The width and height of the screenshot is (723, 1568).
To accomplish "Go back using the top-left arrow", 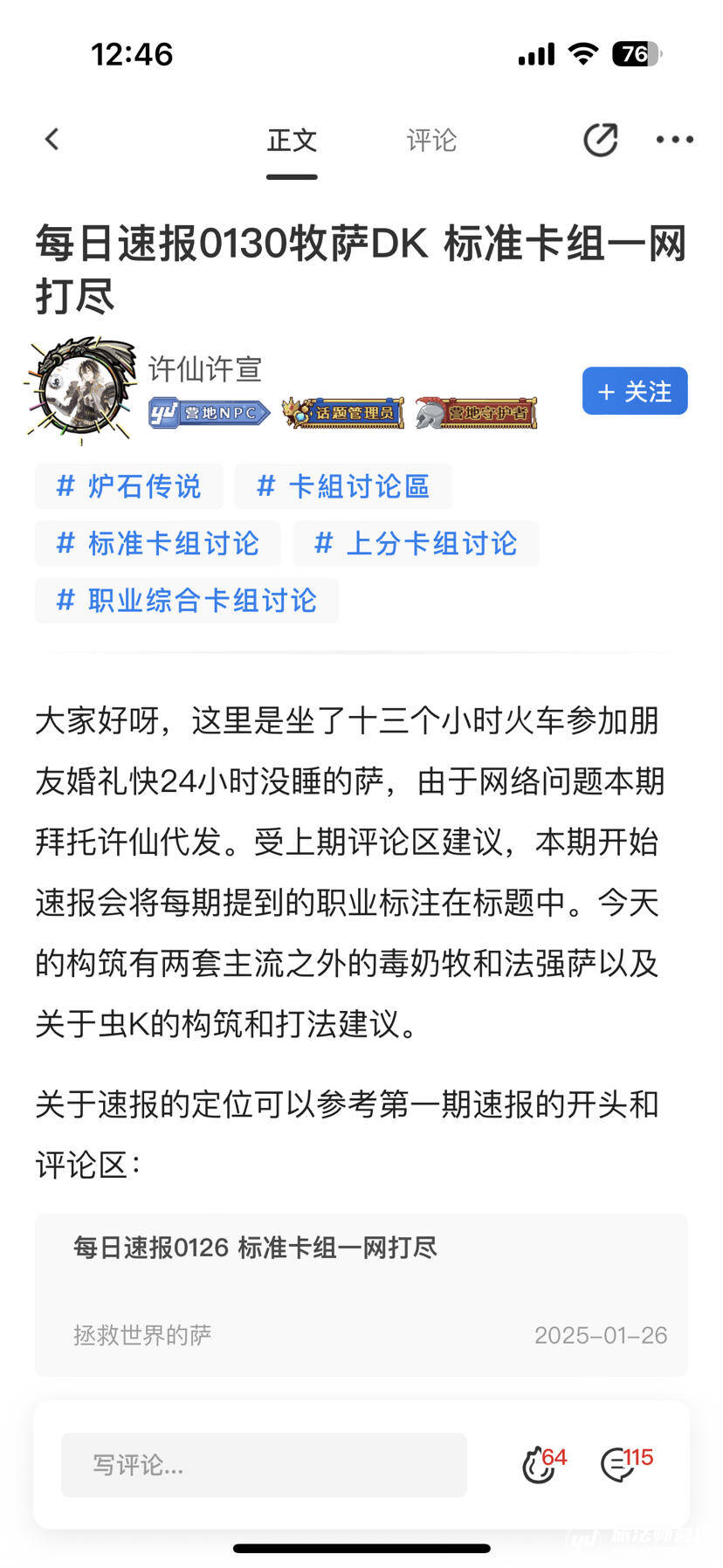I will point(52,140).
